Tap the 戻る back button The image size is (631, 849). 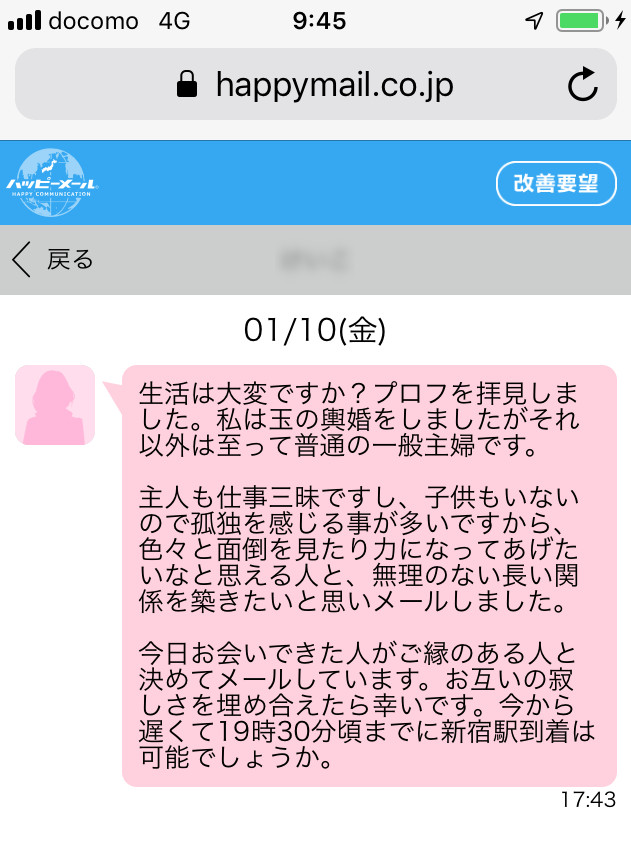click(52, 260)
